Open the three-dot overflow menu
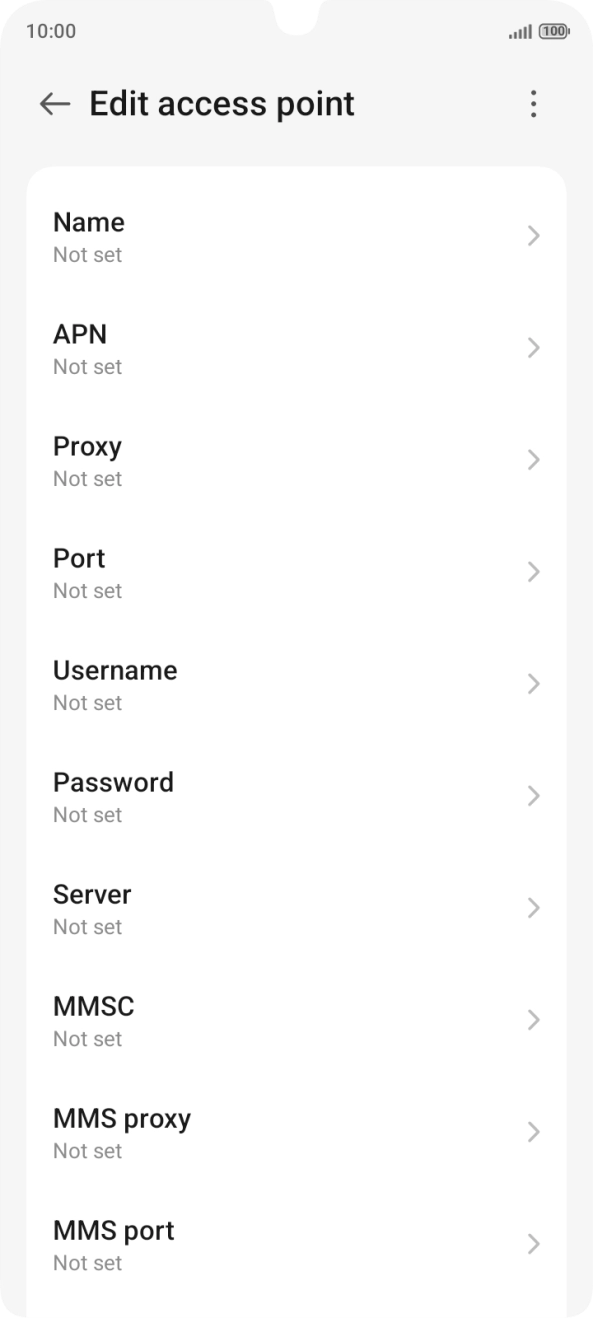Viewport: 593px width, 1318px height. tap(534, 104)
